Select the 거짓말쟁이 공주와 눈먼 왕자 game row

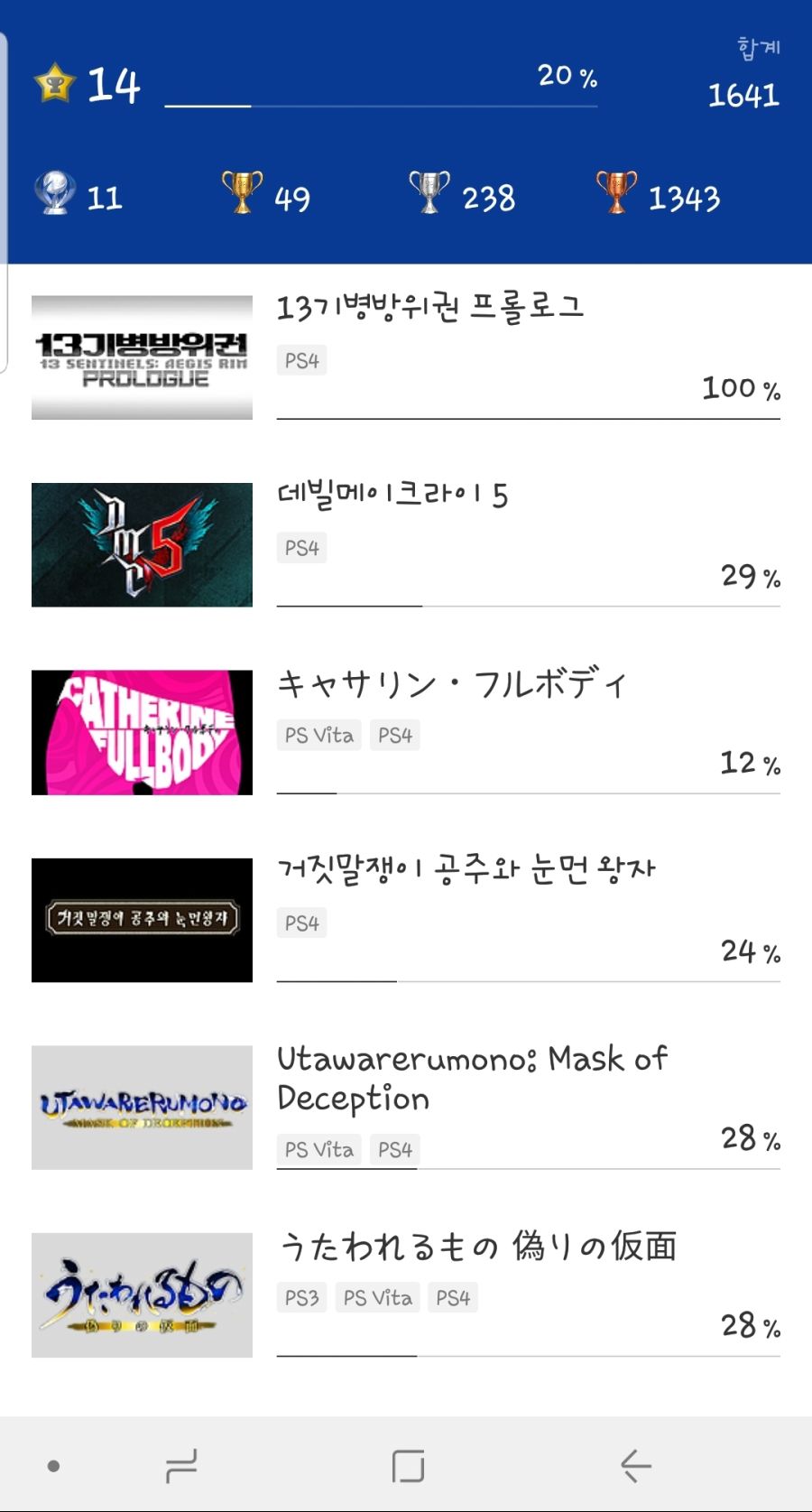point(467,865)
